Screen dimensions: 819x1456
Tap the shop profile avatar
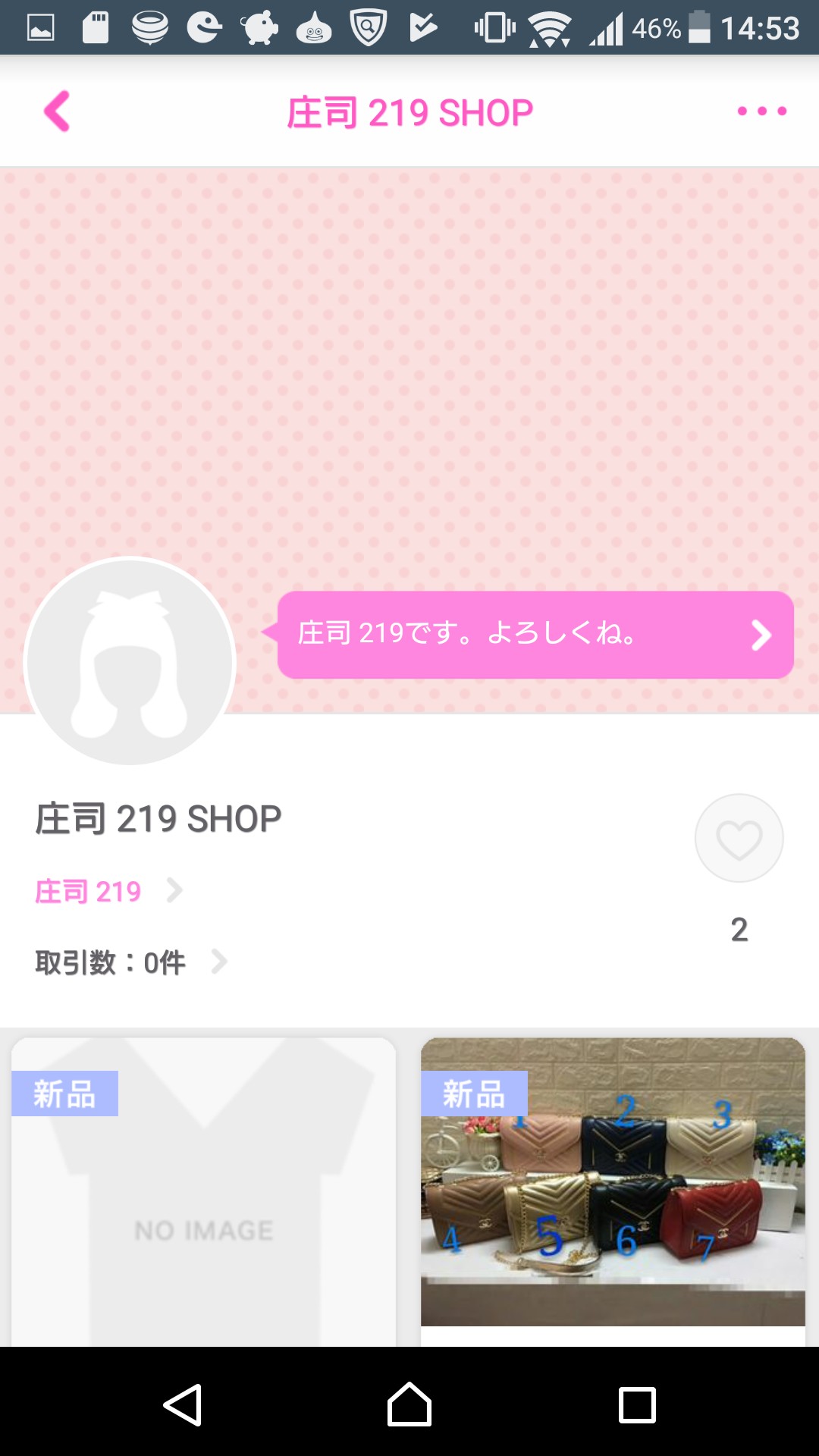[130, 661]
